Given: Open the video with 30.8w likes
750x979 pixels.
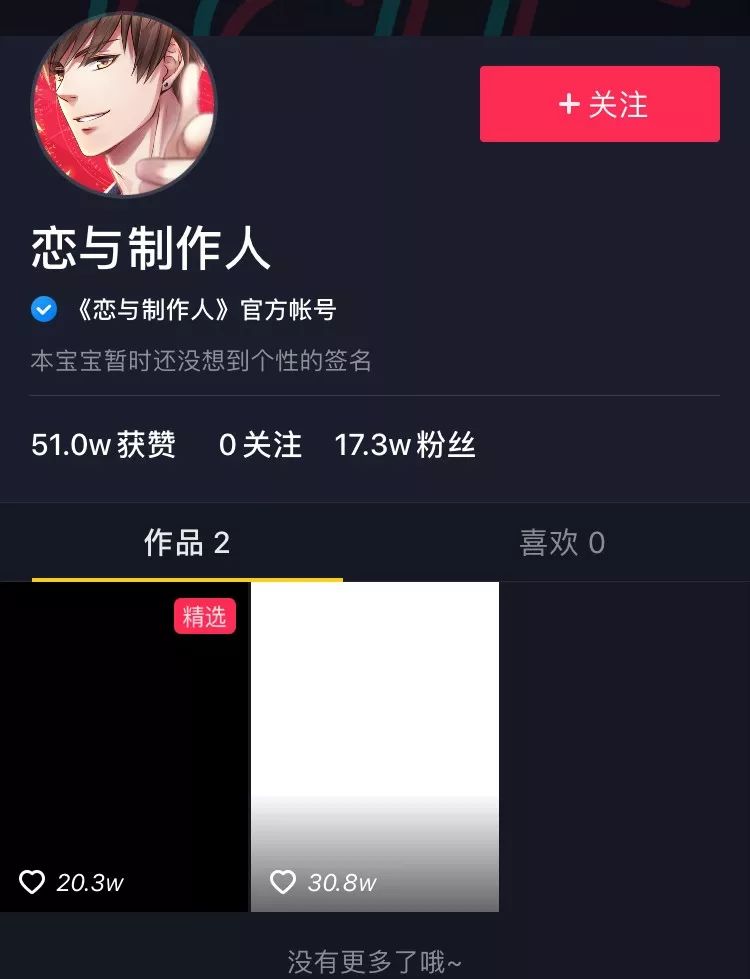Looking at the screenshot, I should pyautogui.click(x=375, y=747).
